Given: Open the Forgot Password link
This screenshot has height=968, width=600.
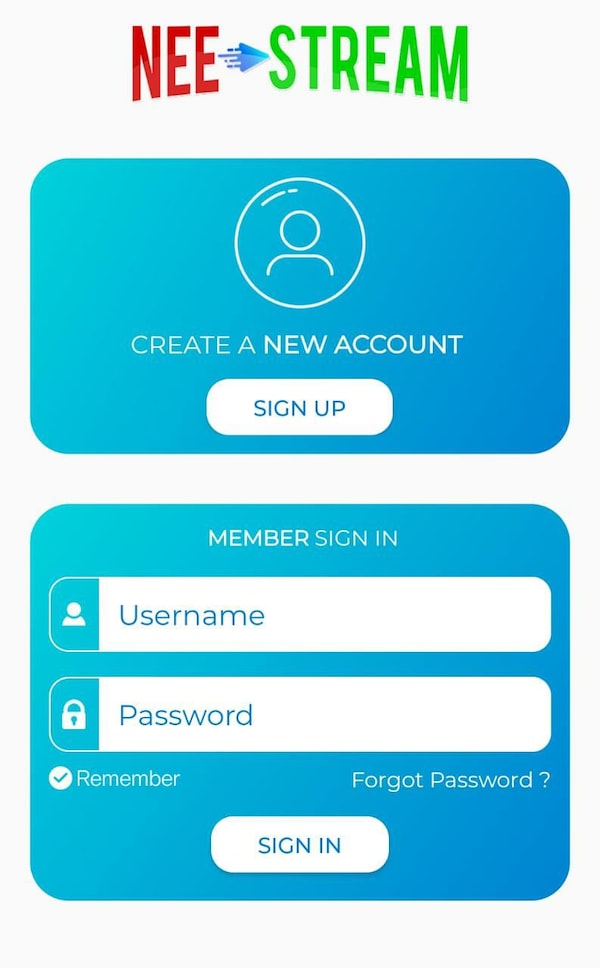Looking at the screenshot, I should (450, 780).
